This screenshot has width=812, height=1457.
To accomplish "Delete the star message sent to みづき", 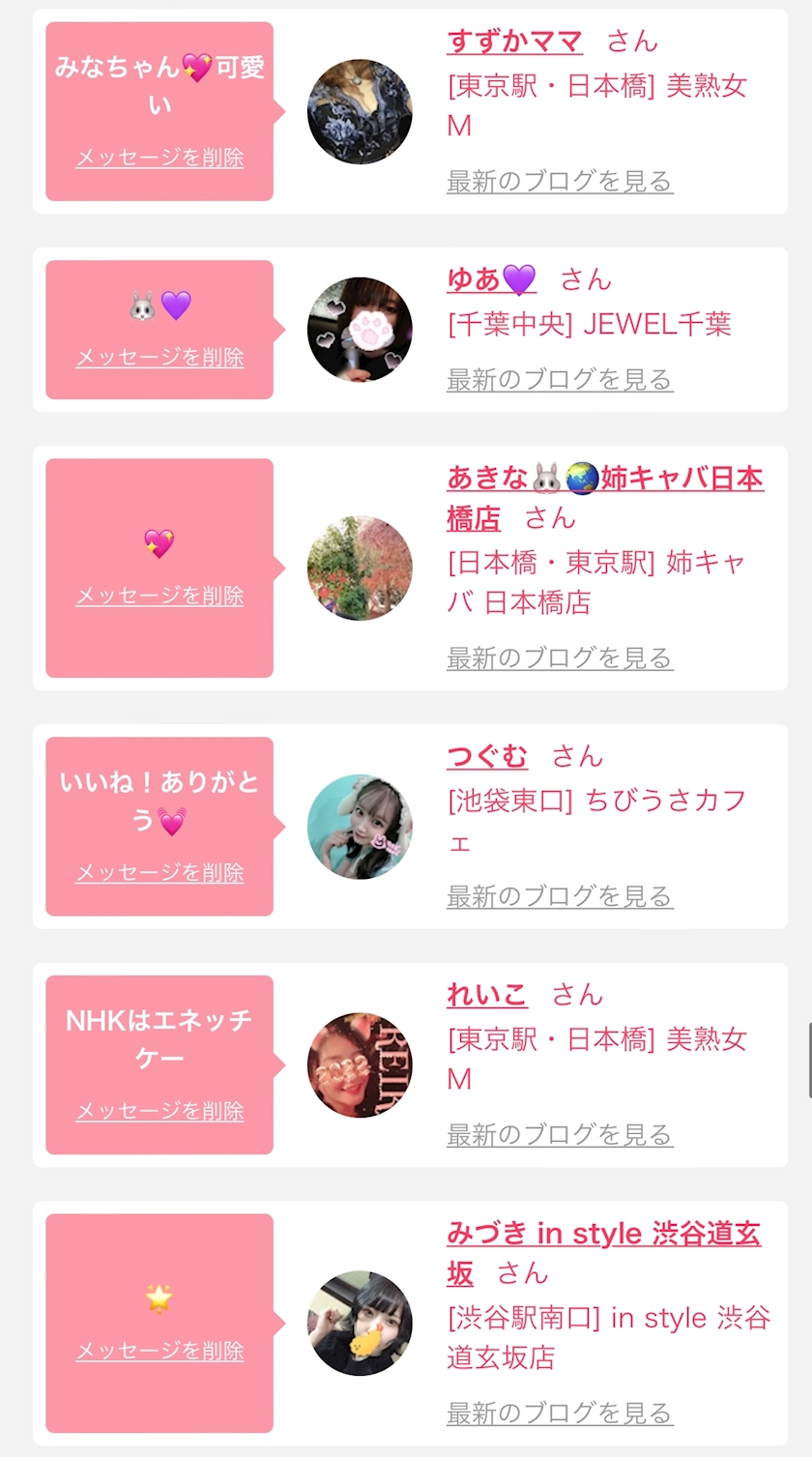I will [x=159, y=1351].
